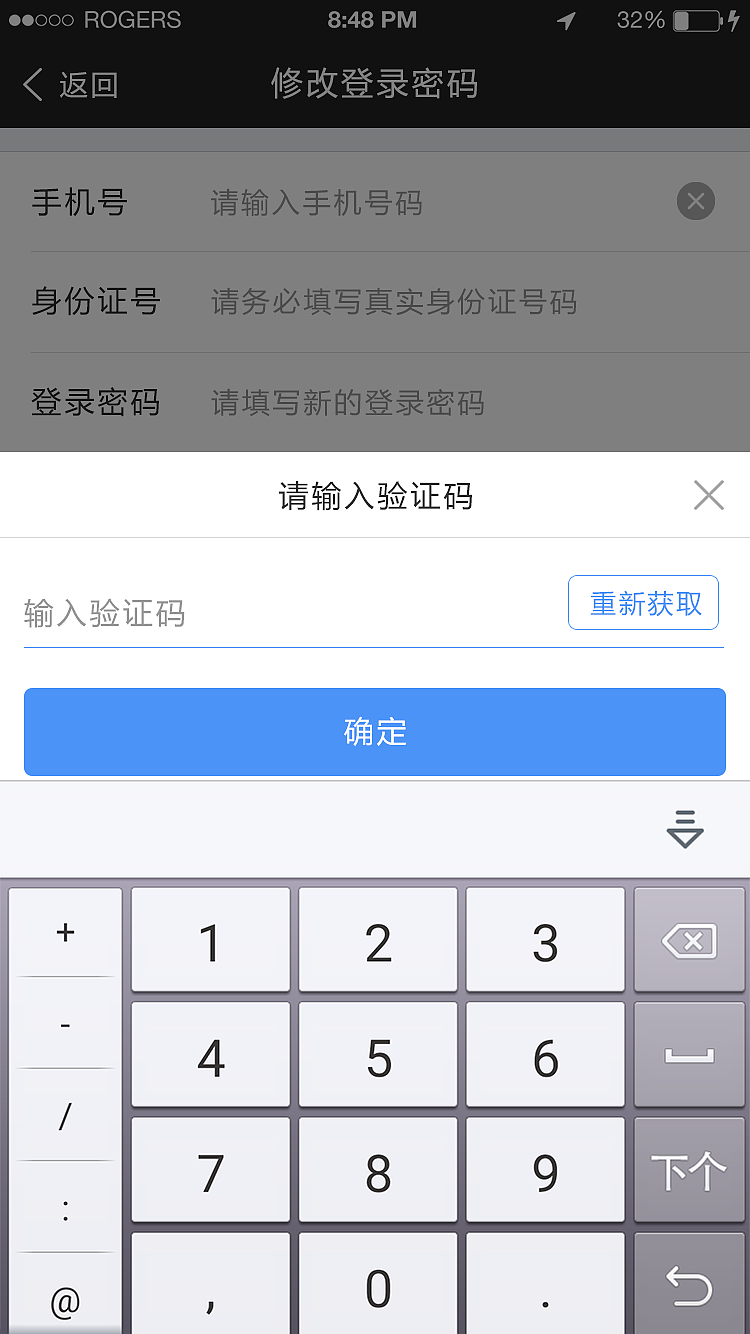The height and width of the screenshot is (1334, 750).
Task: Confirm with the 确定 button
Action: [374, 732]
